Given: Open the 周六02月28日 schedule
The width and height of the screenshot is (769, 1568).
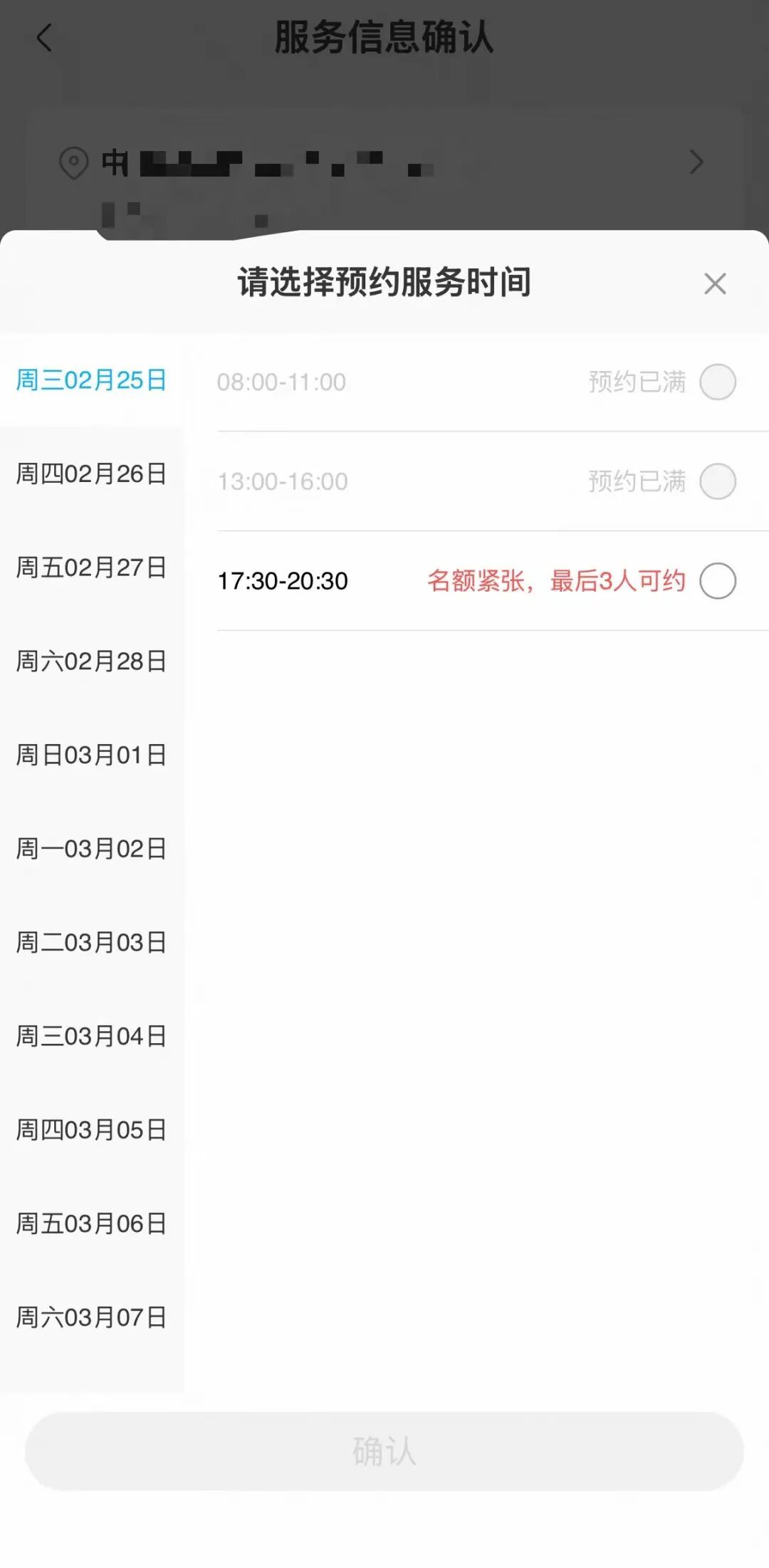Looking at the screenshot, I should 91,661.
